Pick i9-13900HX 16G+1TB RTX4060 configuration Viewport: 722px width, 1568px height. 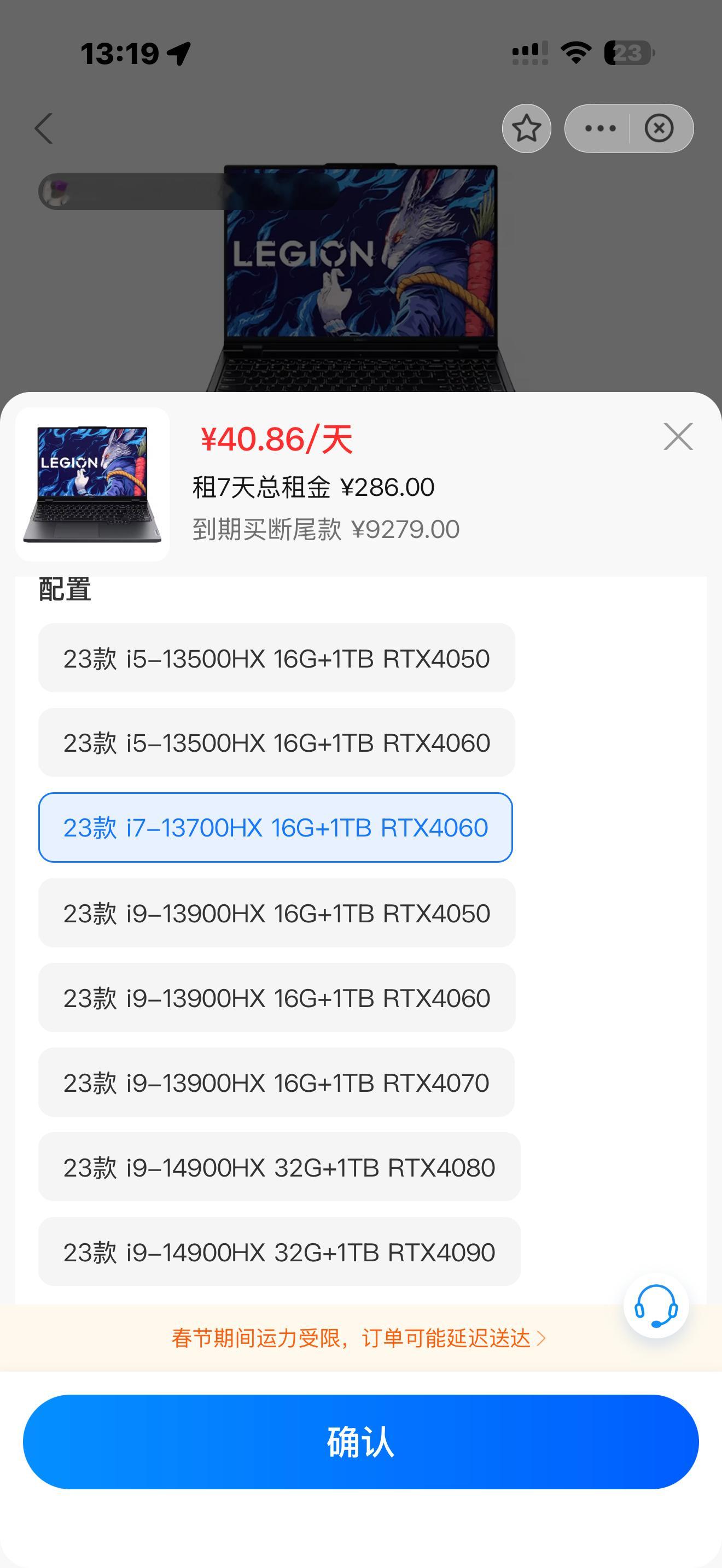tap(276, 998)
